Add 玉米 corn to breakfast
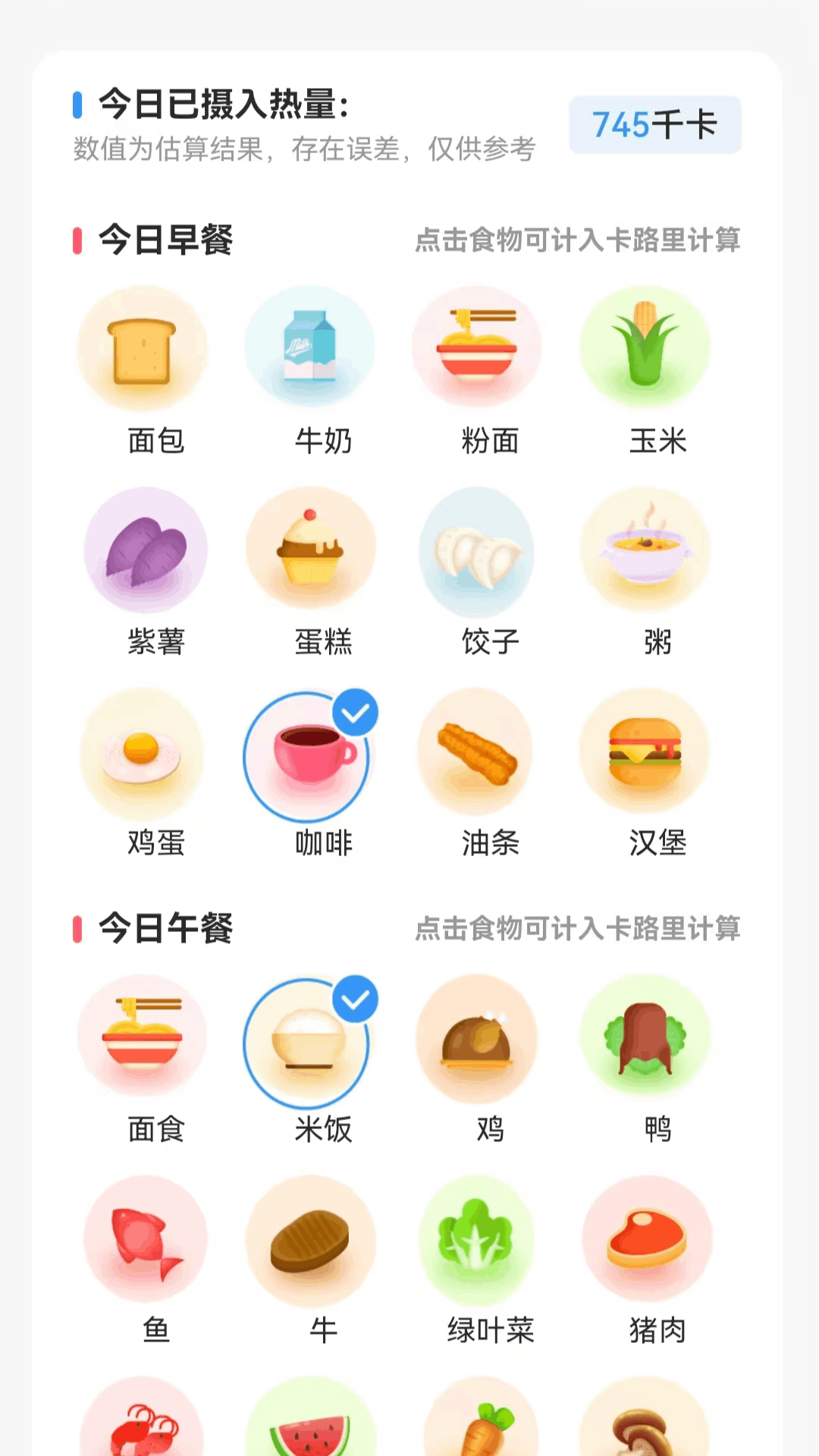The image size is (819, 1456). point(645,349)
